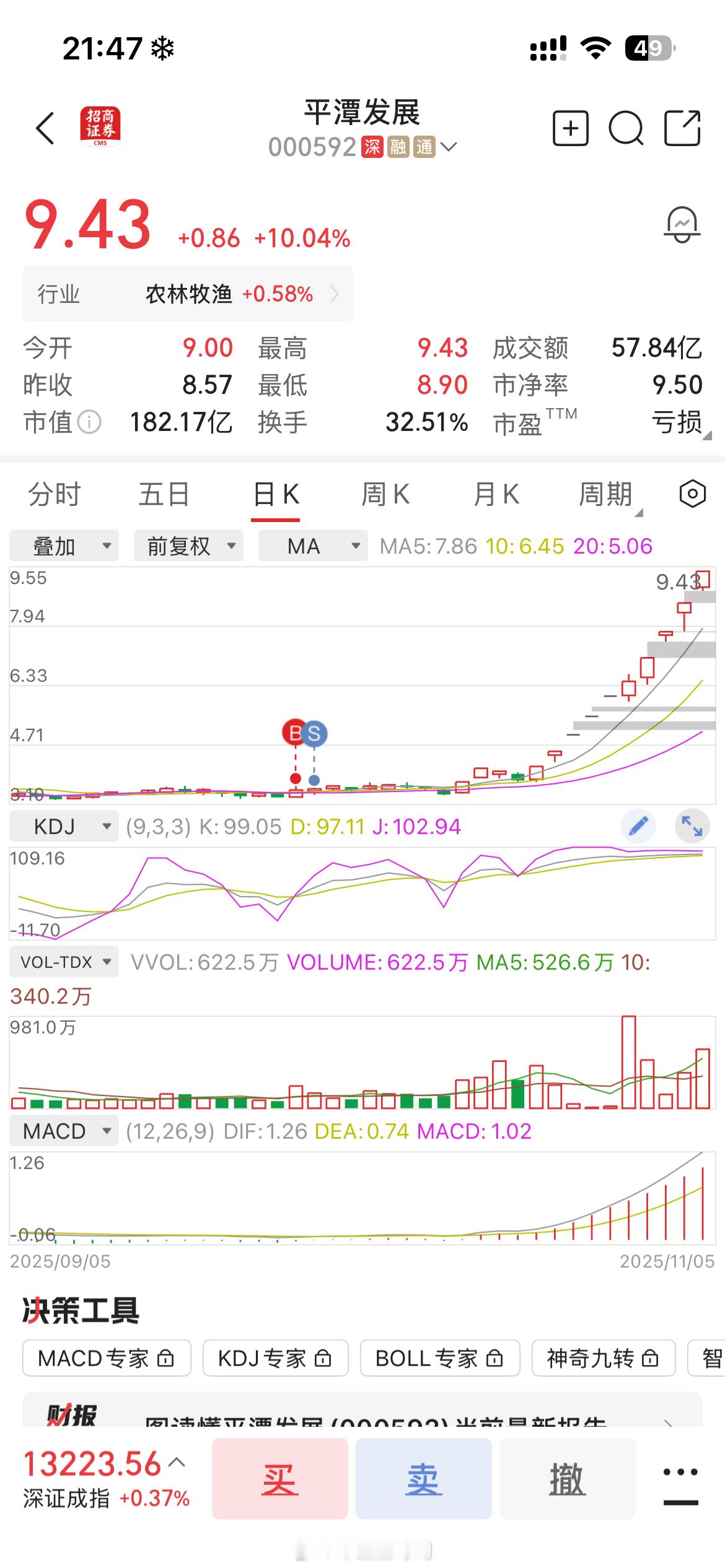Open the 叠加 overlay dropdown
The width and height of the screenshot is (725, 1568).
[x=63, y=546]
